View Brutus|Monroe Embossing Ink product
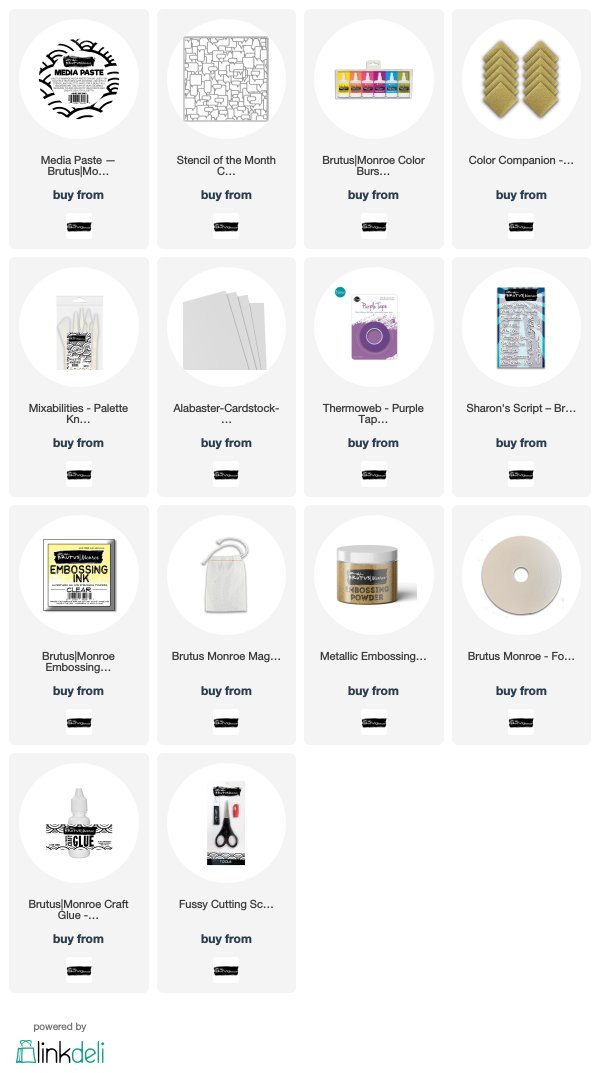 click(x=79, y=625)
